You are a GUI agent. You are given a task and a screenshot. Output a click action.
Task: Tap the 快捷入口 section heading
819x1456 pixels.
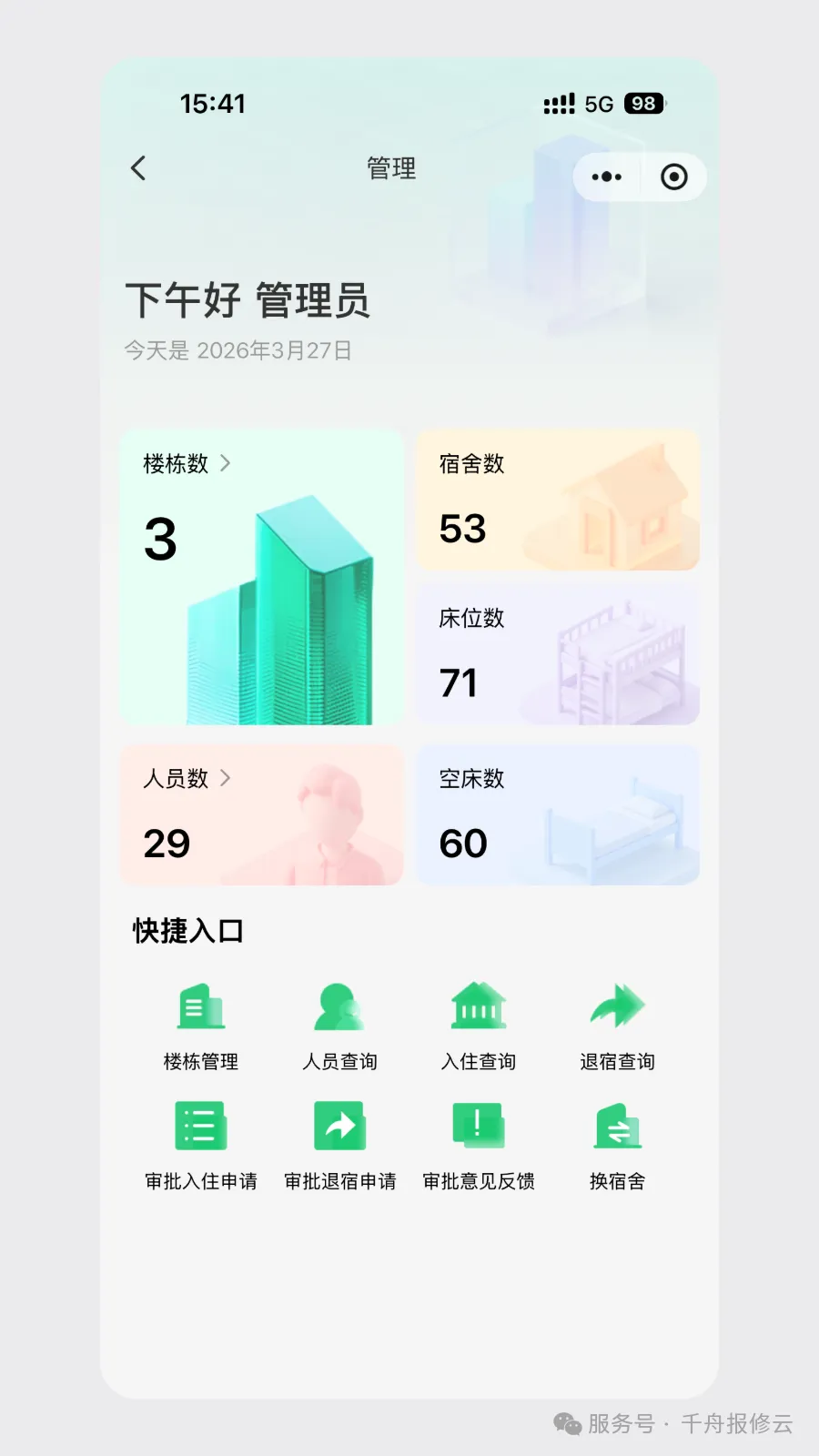(187, 930)
